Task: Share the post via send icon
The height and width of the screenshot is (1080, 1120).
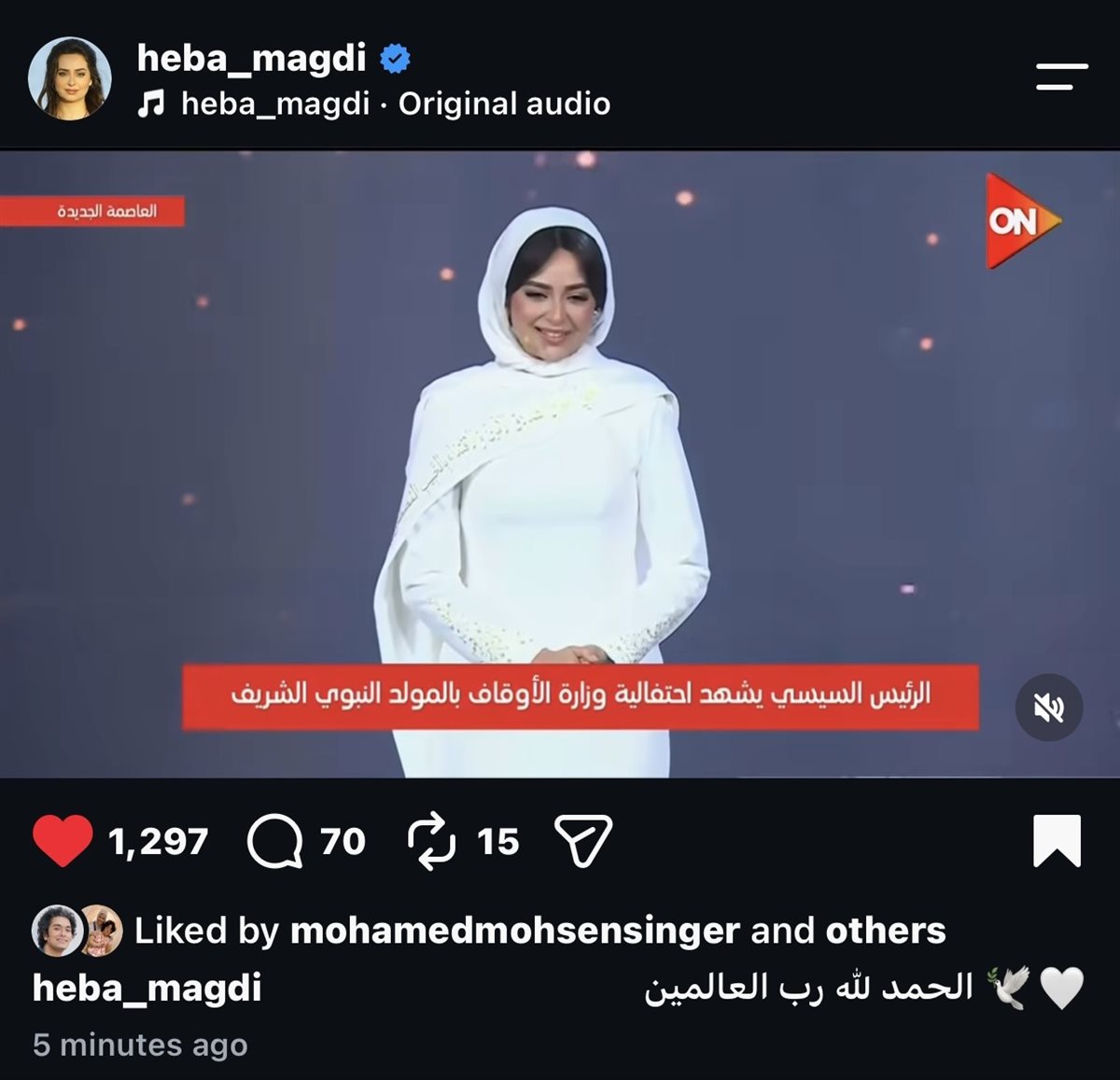Action: 583,841
